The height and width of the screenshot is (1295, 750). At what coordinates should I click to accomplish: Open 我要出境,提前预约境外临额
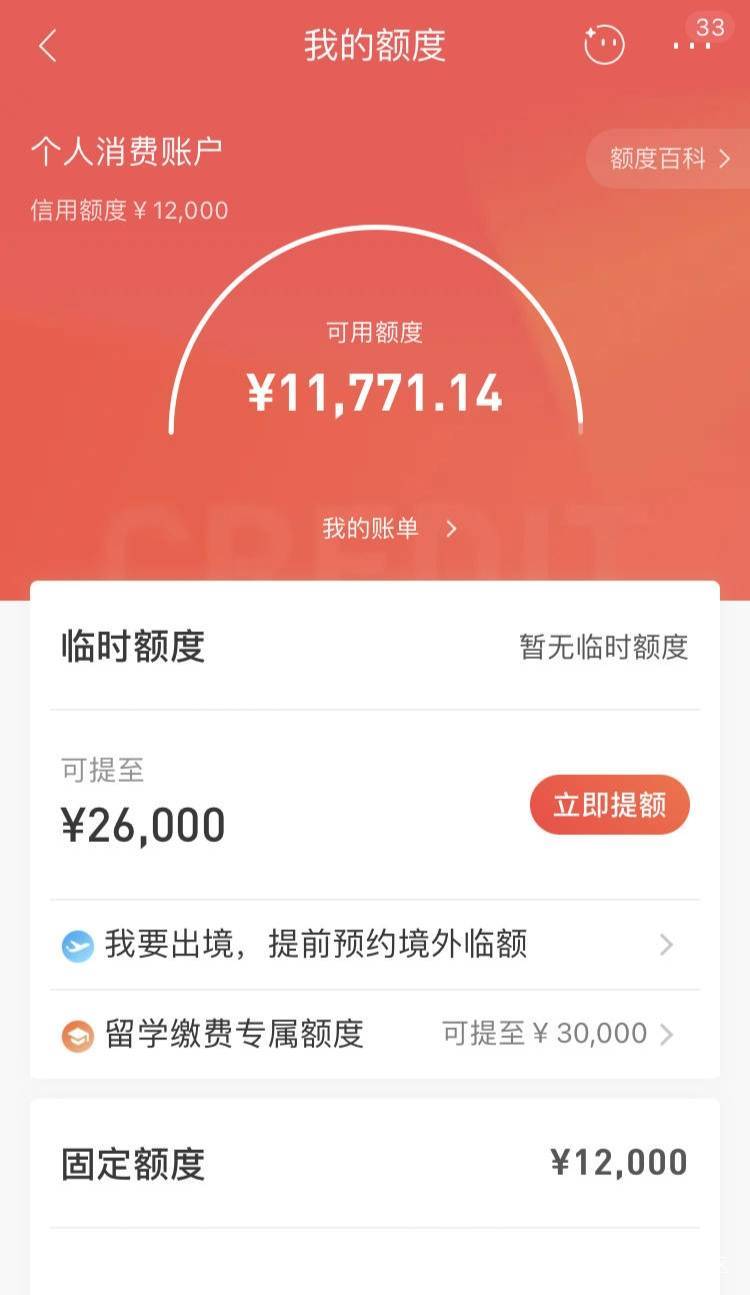(375, 944)
